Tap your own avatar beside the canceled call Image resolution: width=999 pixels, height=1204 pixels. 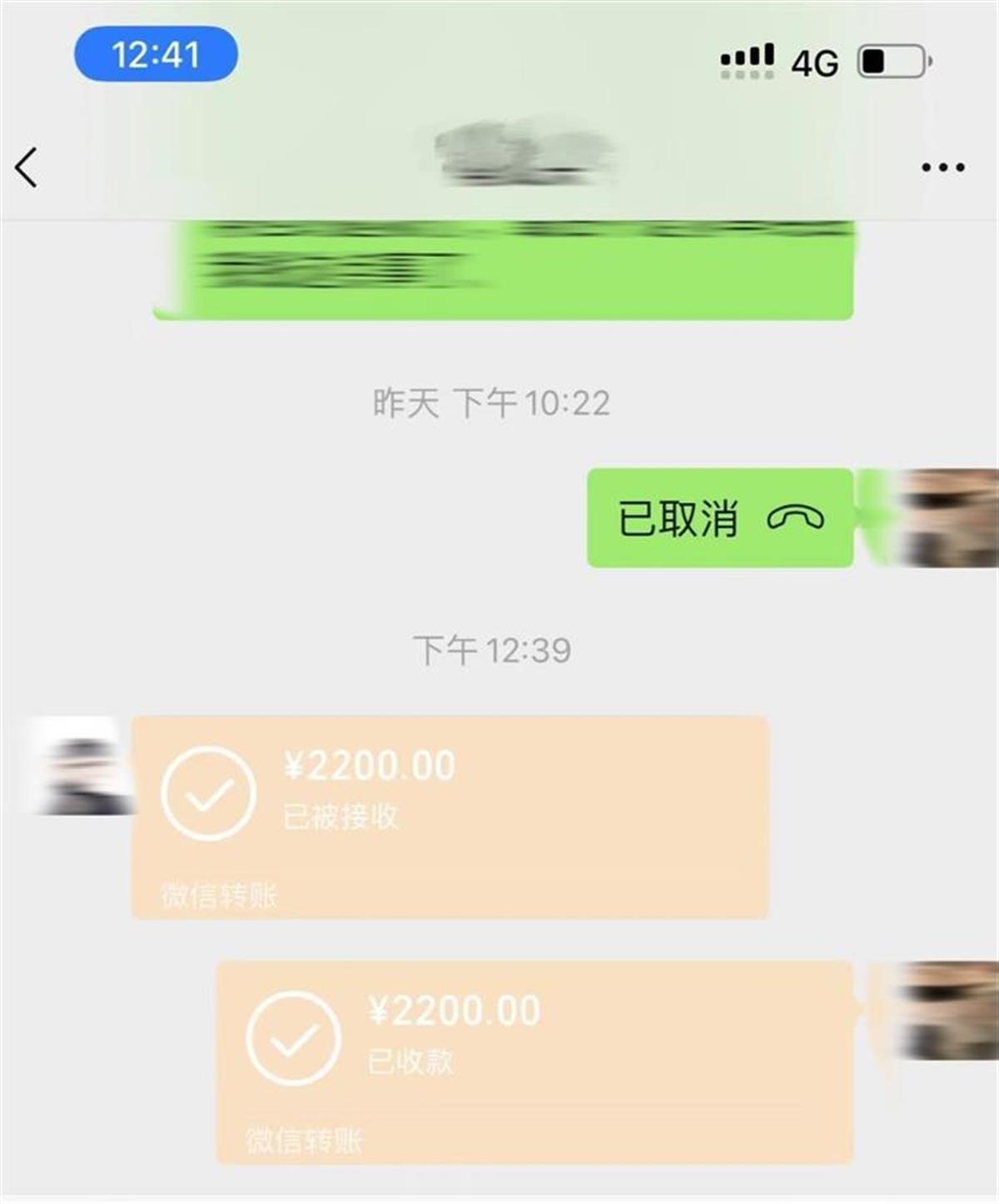pyautogui.click(x=949, y=518)
